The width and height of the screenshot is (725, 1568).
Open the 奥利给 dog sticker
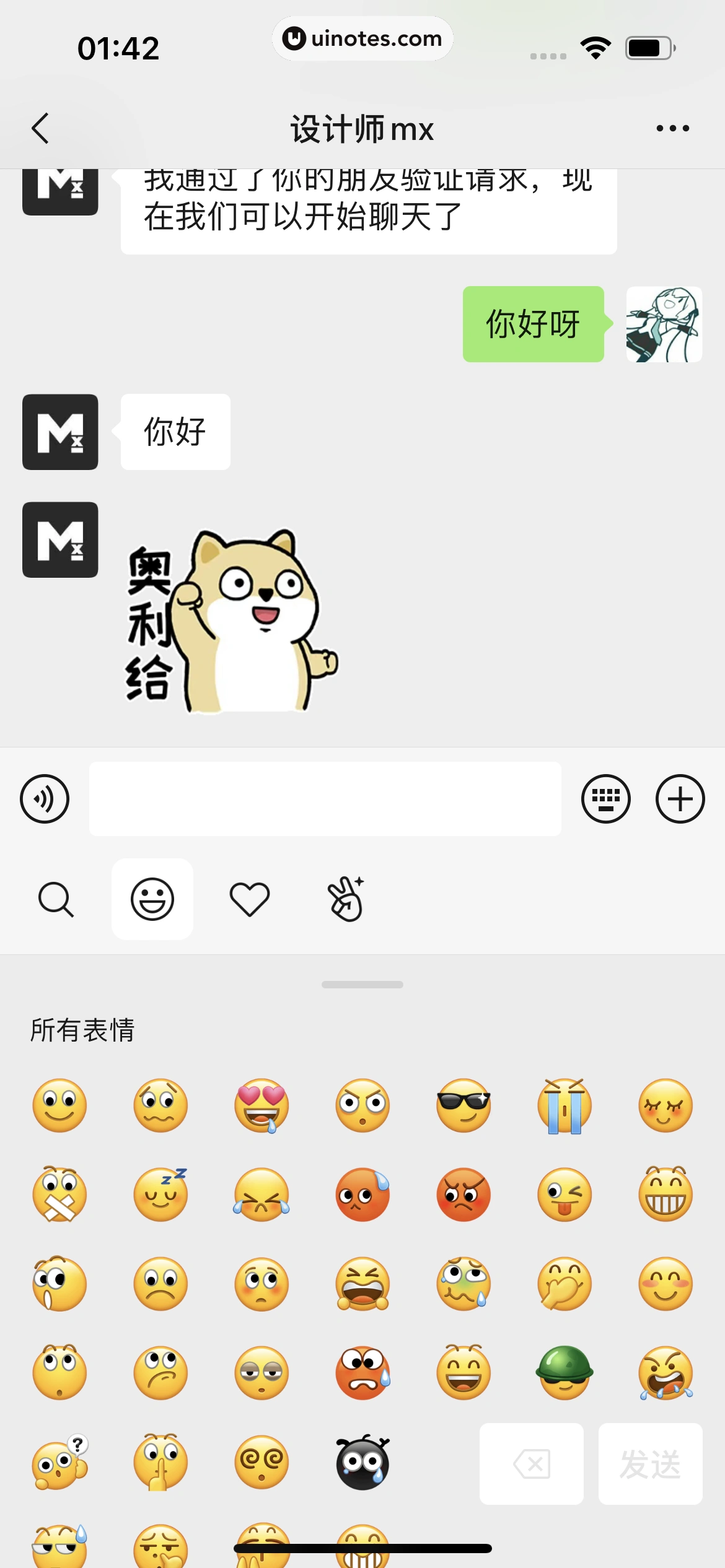coord(232,621)
